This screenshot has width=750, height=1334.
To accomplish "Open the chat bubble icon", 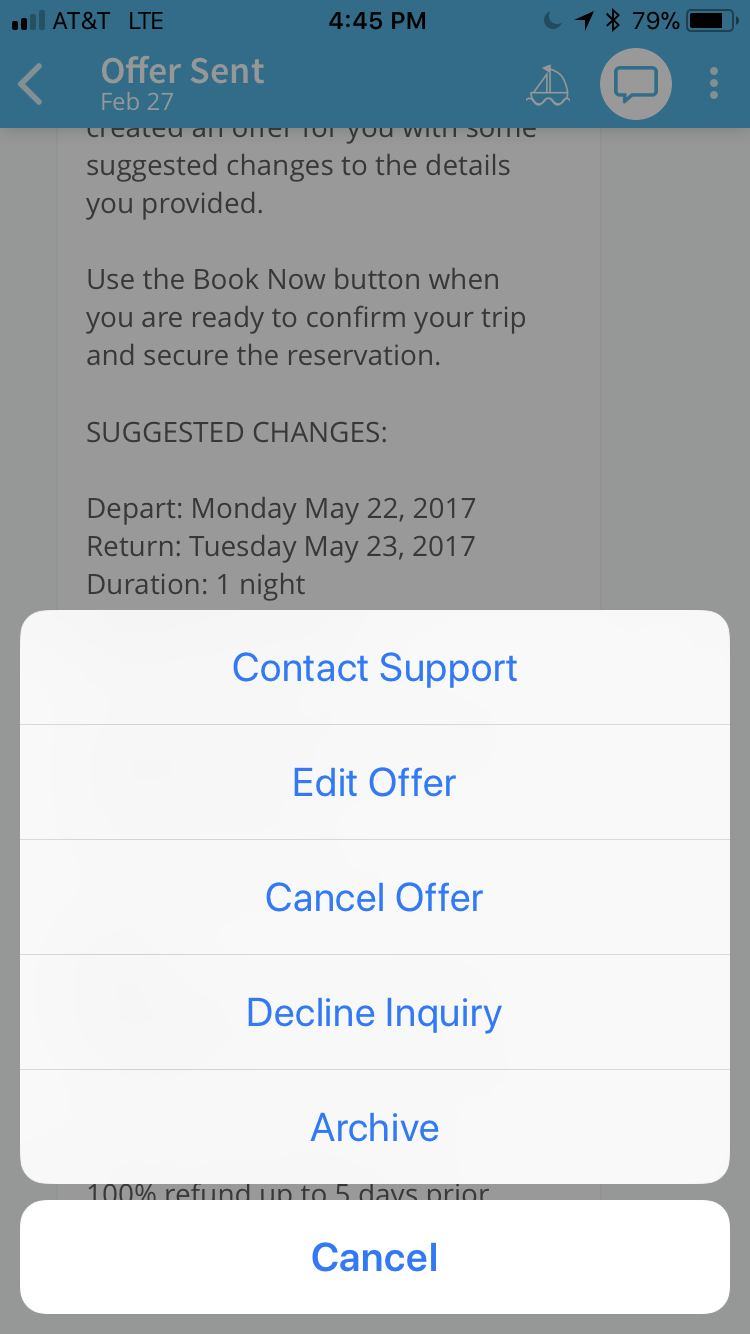I will tap(636, 84).
